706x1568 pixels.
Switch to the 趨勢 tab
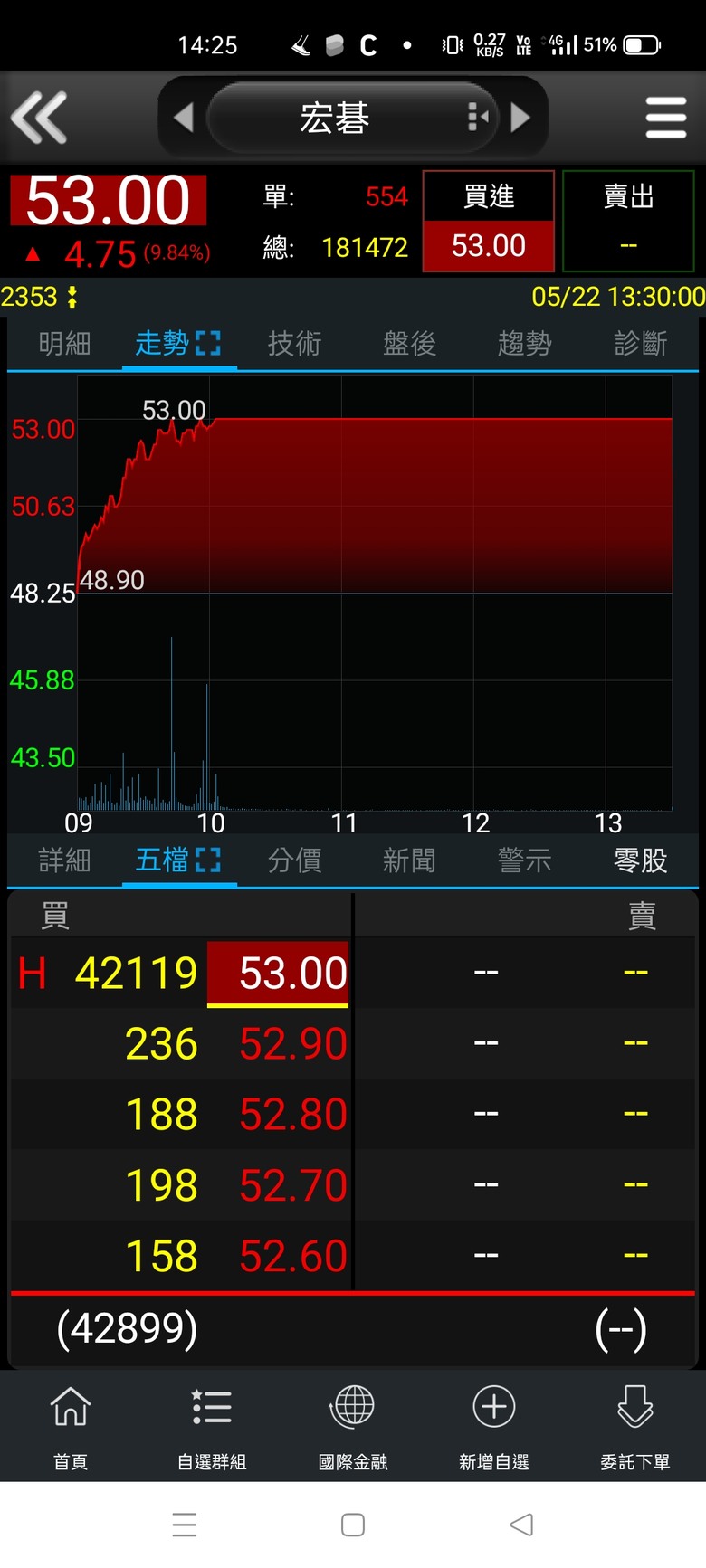524,344
